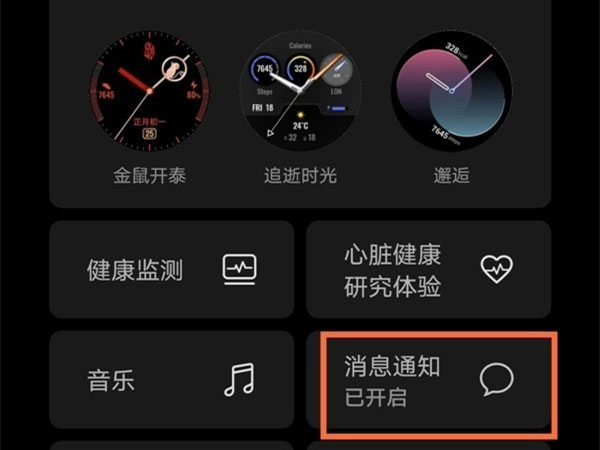
Task: Open 健康监测 card
Action: (171, 269)
